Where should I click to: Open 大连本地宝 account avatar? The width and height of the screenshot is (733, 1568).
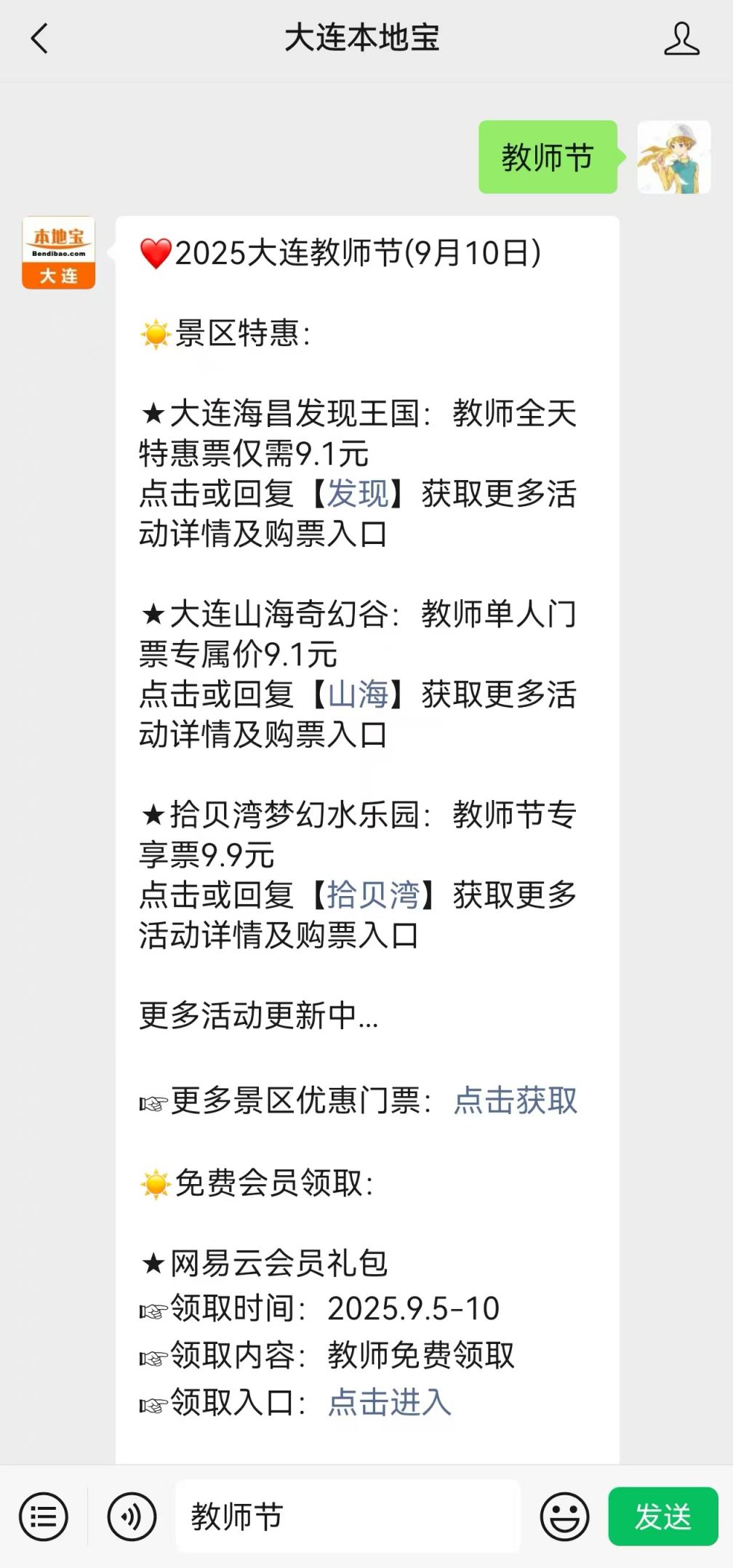pyautogui.click(x=59, y=253)
